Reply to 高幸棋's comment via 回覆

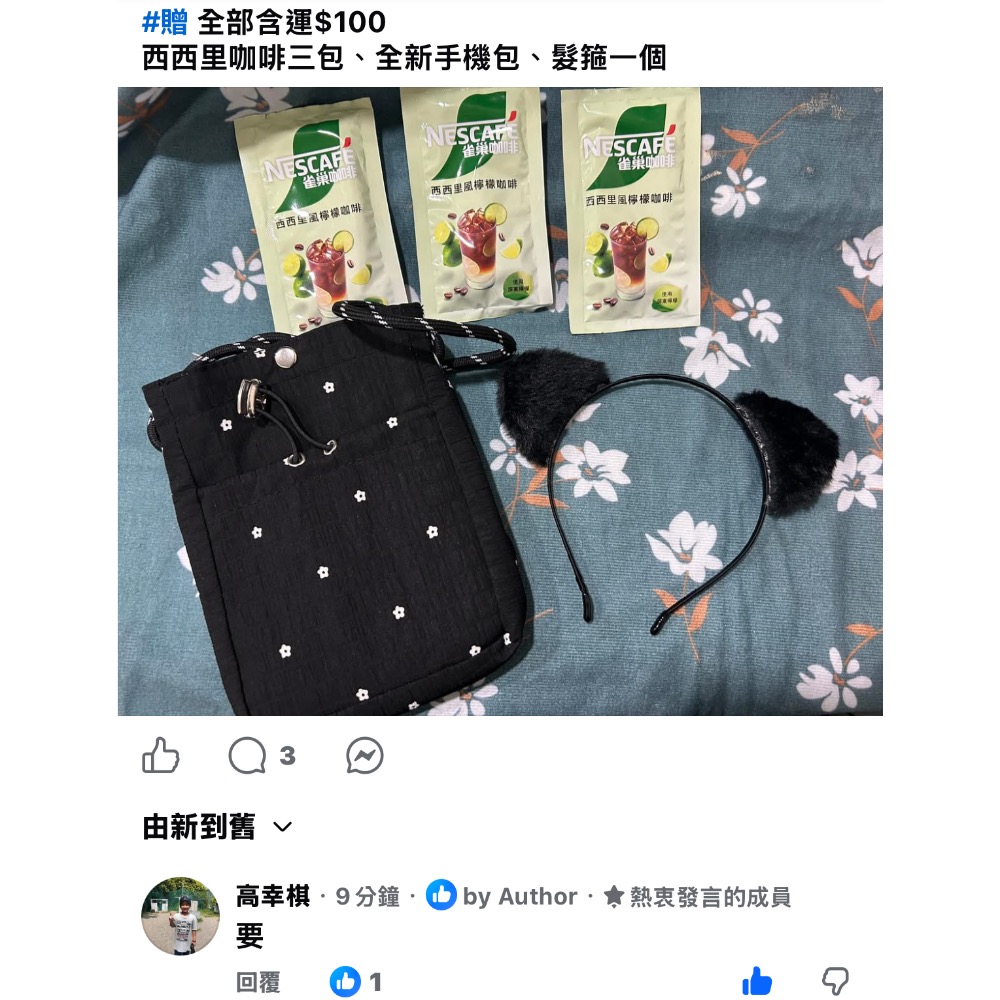click(x=258, y=982)
